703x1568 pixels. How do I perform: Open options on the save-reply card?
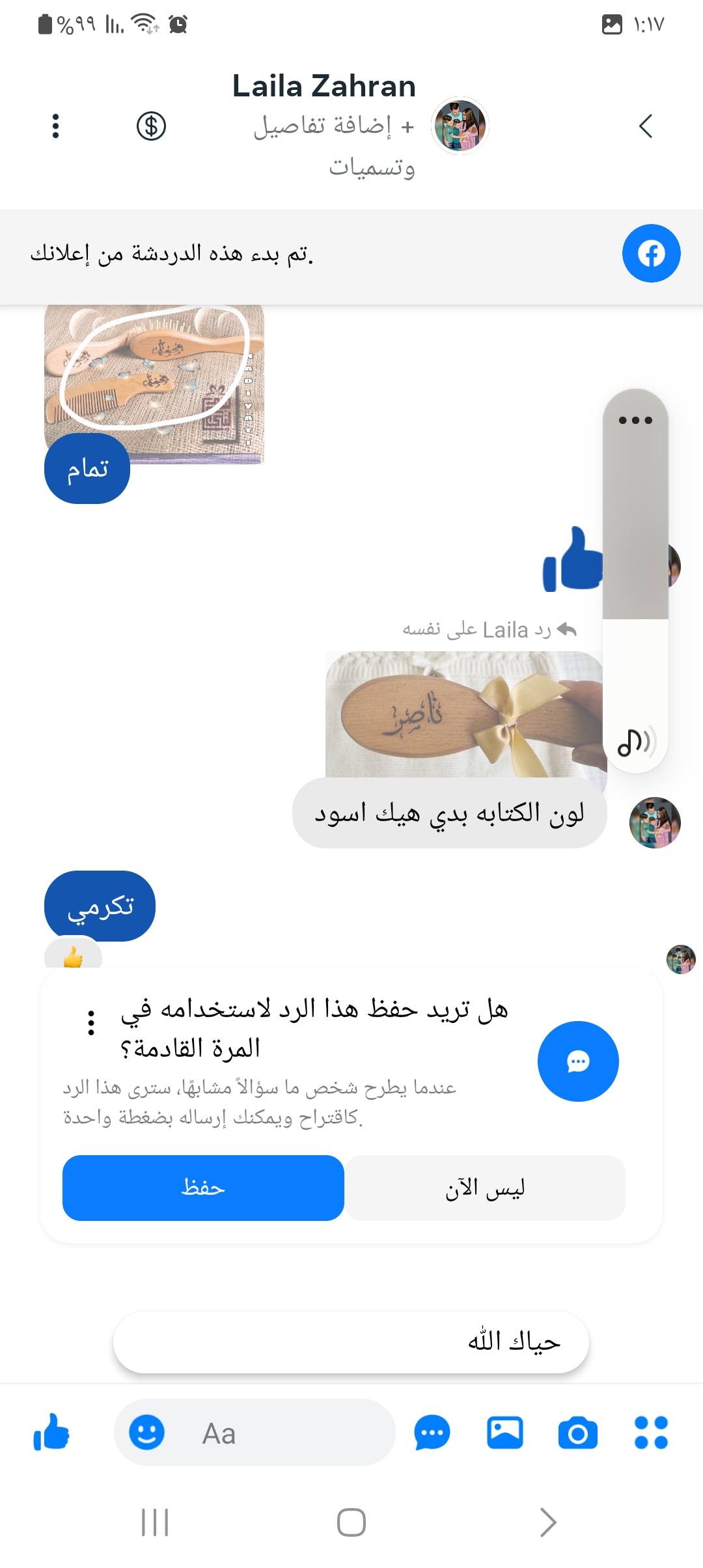(91, 1022)
